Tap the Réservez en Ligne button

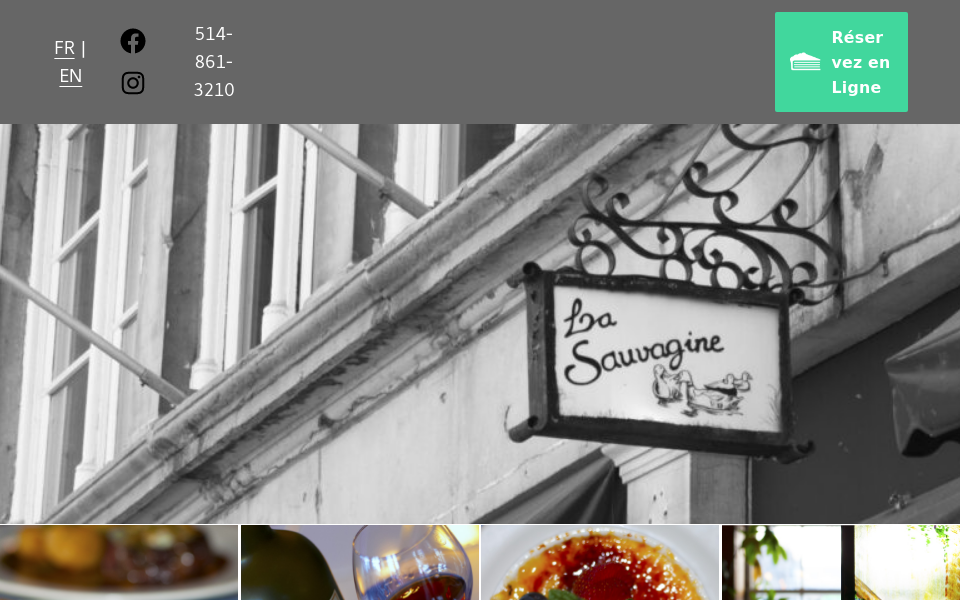click(x=841, y=62)
